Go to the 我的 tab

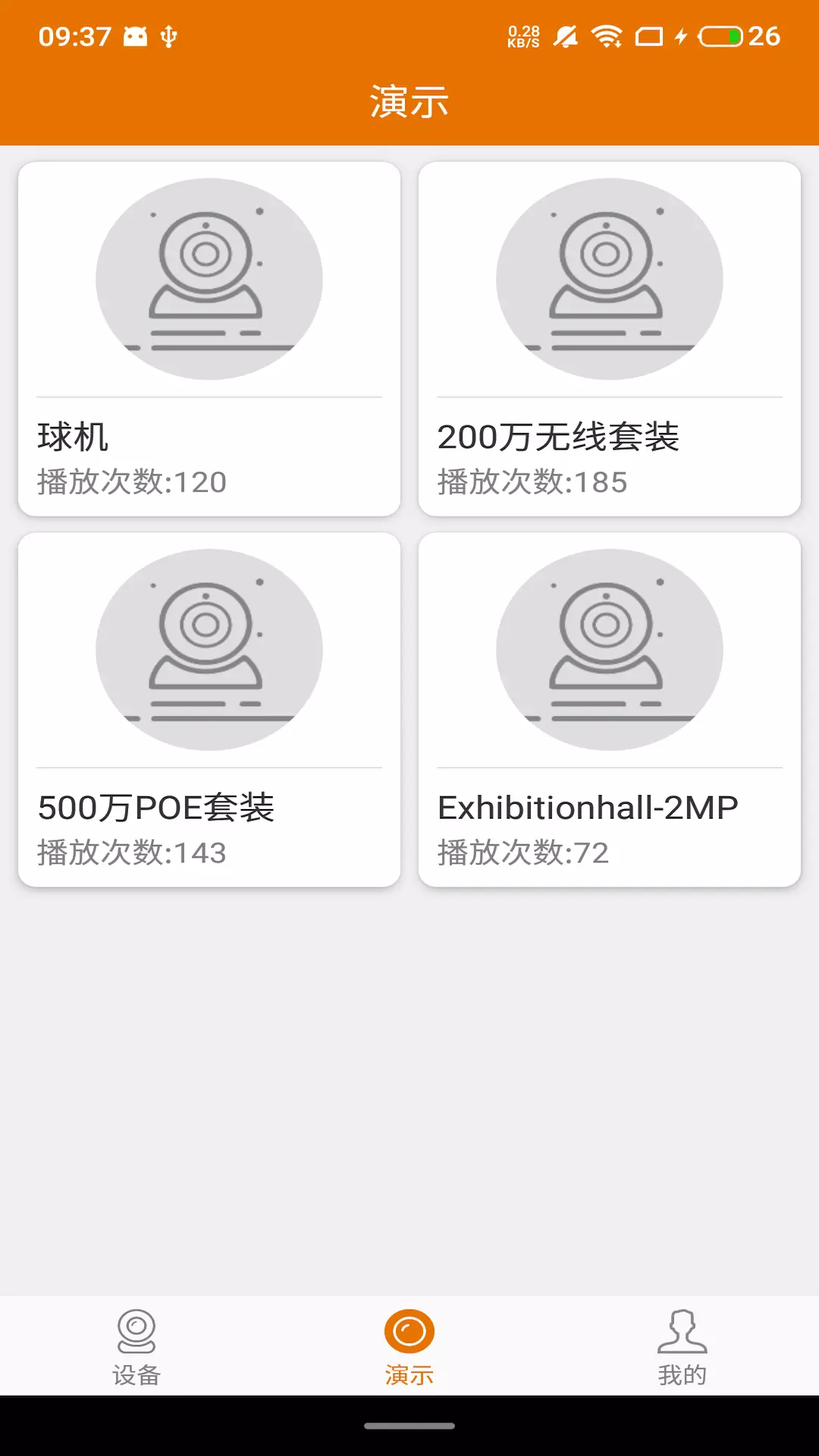tap(682, 1346)
